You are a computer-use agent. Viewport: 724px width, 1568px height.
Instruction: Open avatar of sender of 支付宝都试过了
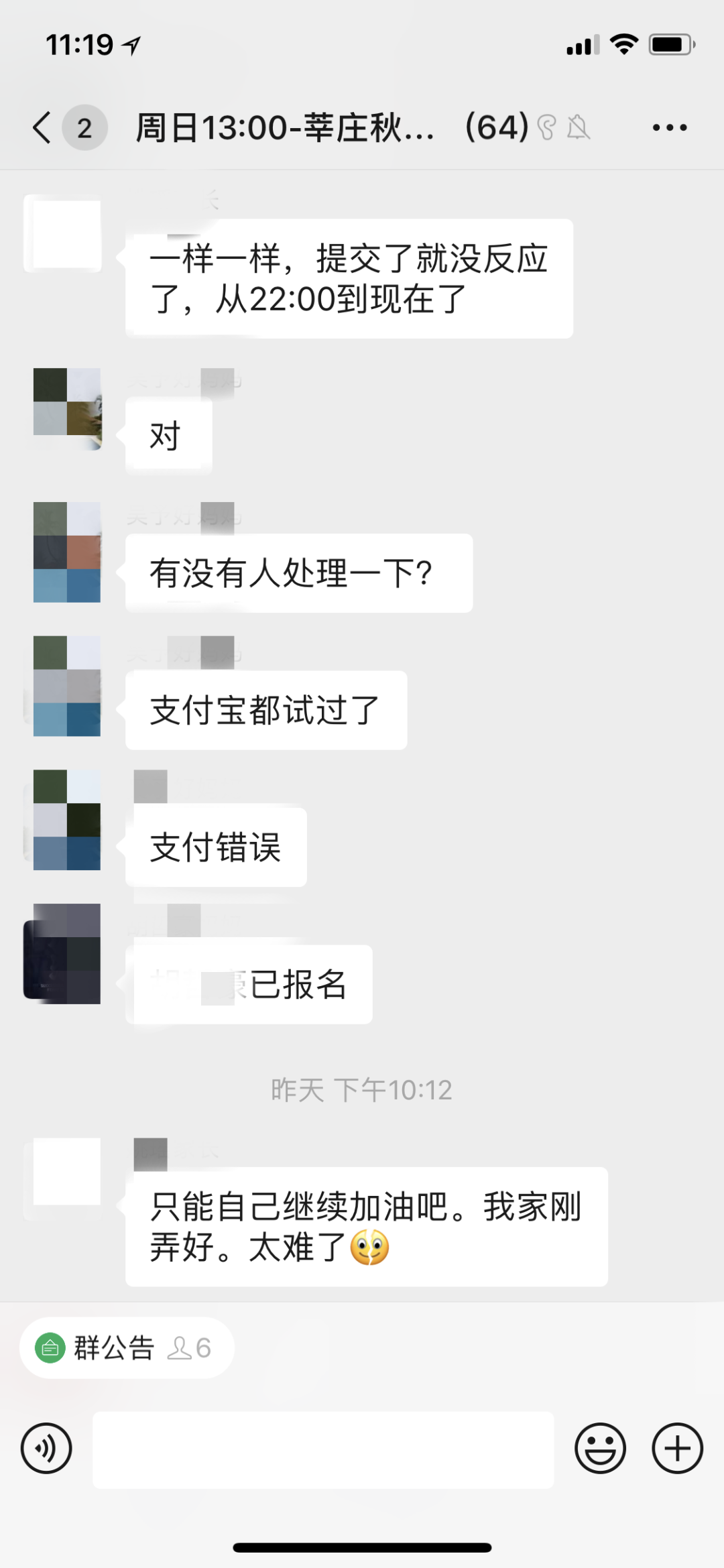(x=66, y=686)
